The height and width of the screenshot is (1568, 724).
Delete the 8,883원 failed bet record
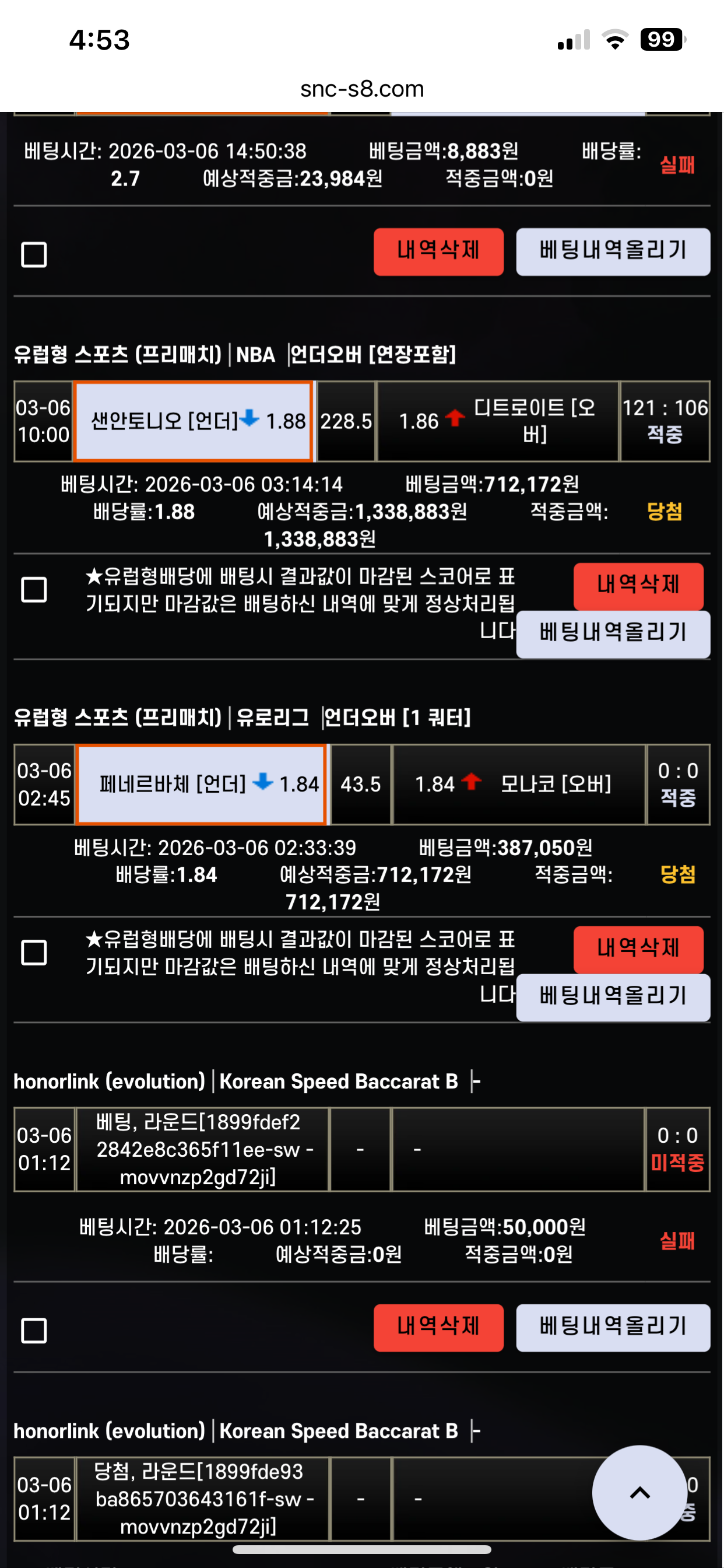tap(438, 251)
